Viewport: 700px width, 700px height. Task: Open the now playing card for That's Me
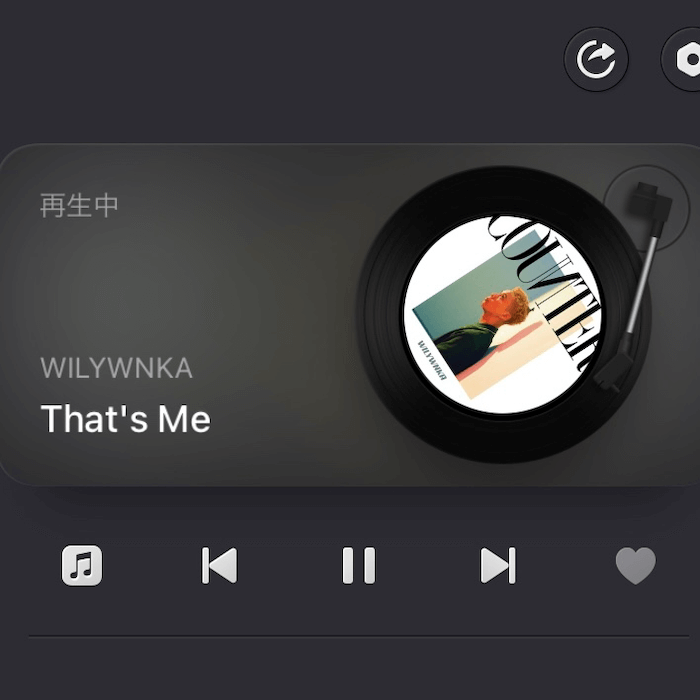click(x=200, y=315)
